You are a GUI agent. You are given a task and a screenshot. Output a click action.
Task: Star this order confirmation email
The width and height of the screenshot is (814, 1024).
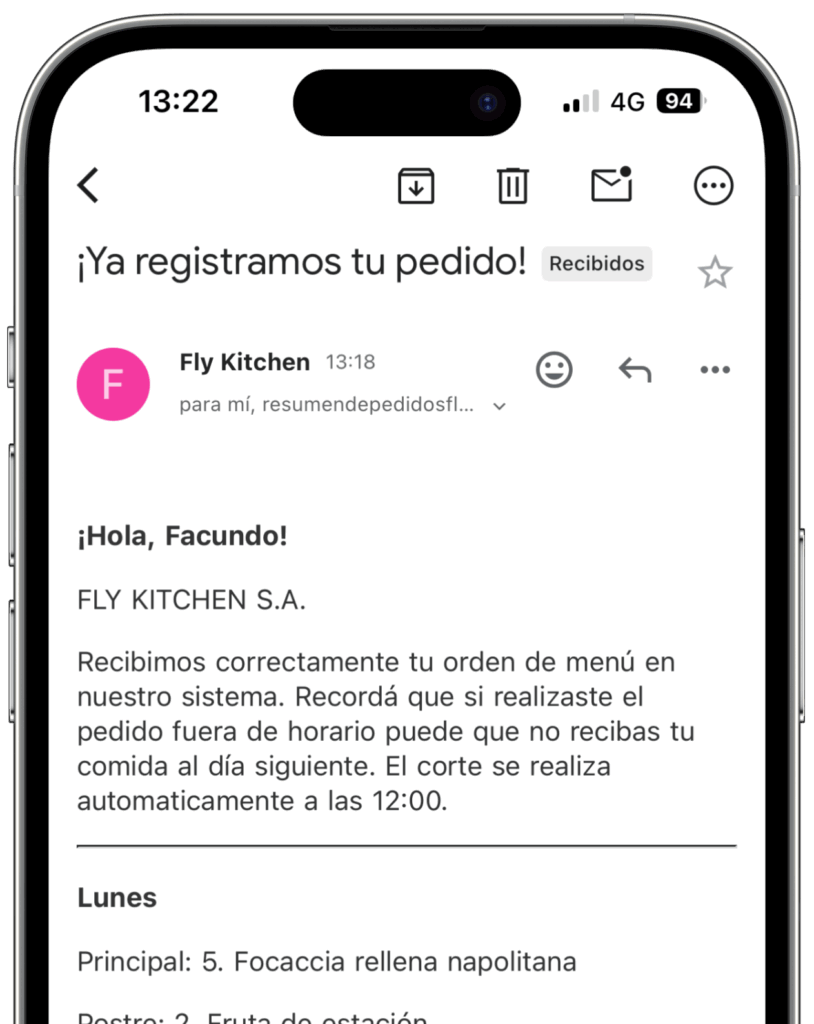point(714,272)
